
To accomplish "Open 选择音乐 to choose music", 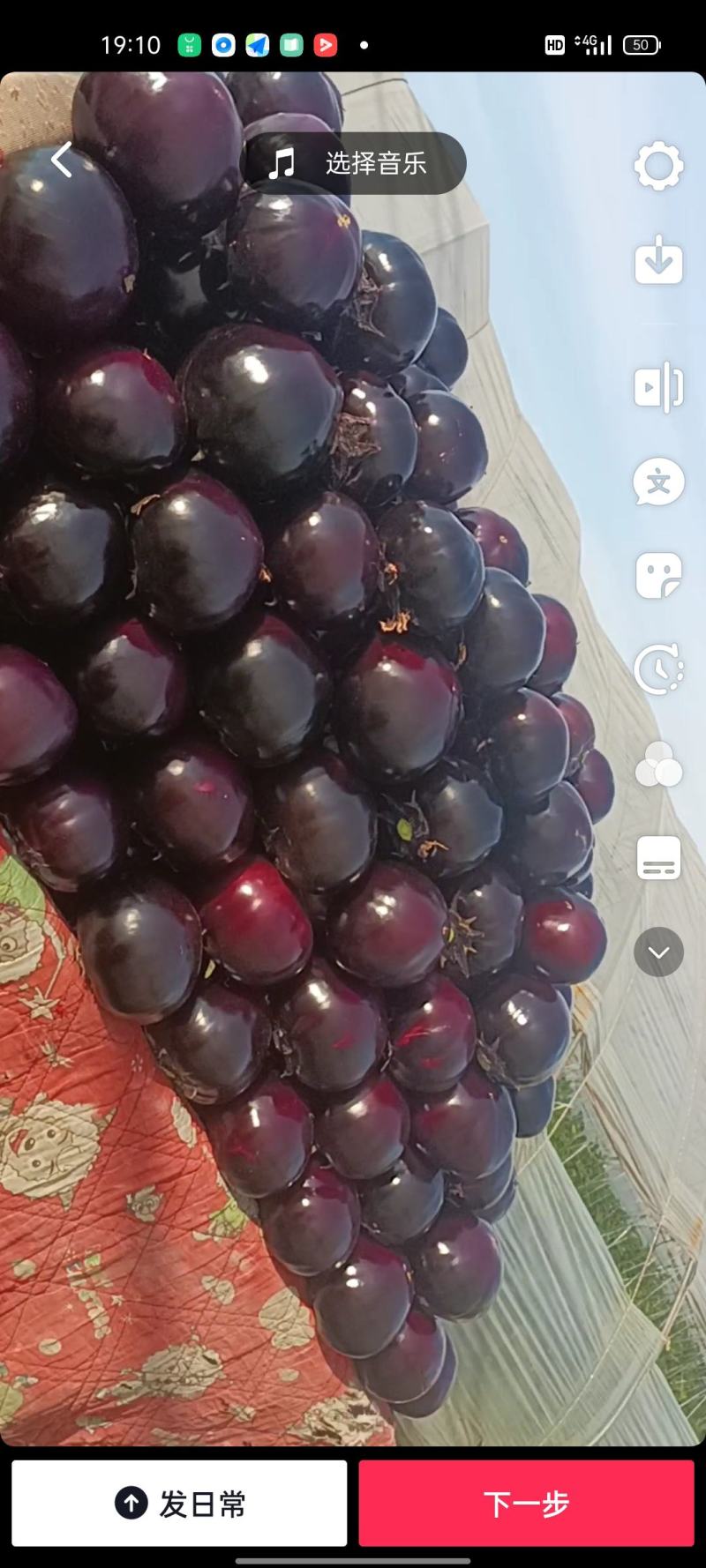I will coord(353,163).
